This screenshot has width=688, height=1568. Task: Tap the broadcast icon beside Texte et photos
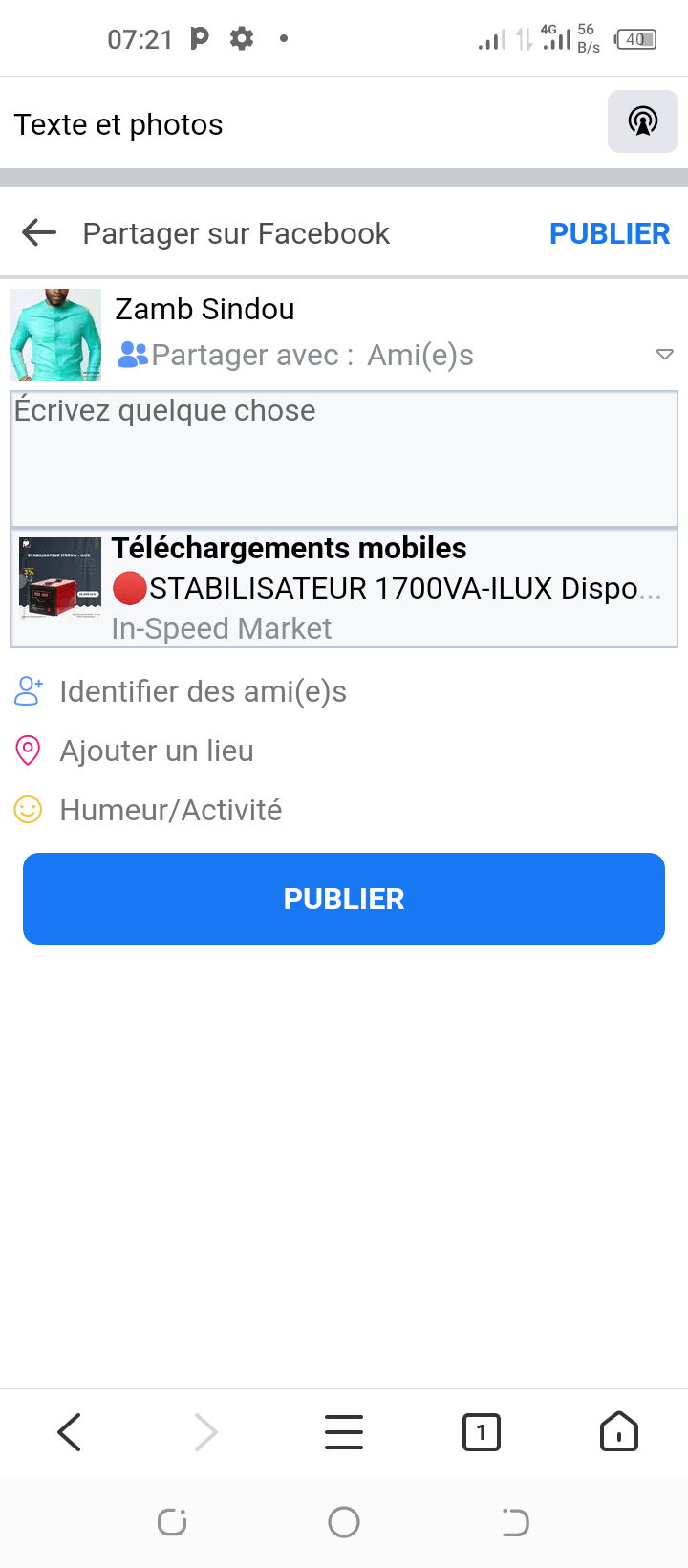click(x=642, y=121)
